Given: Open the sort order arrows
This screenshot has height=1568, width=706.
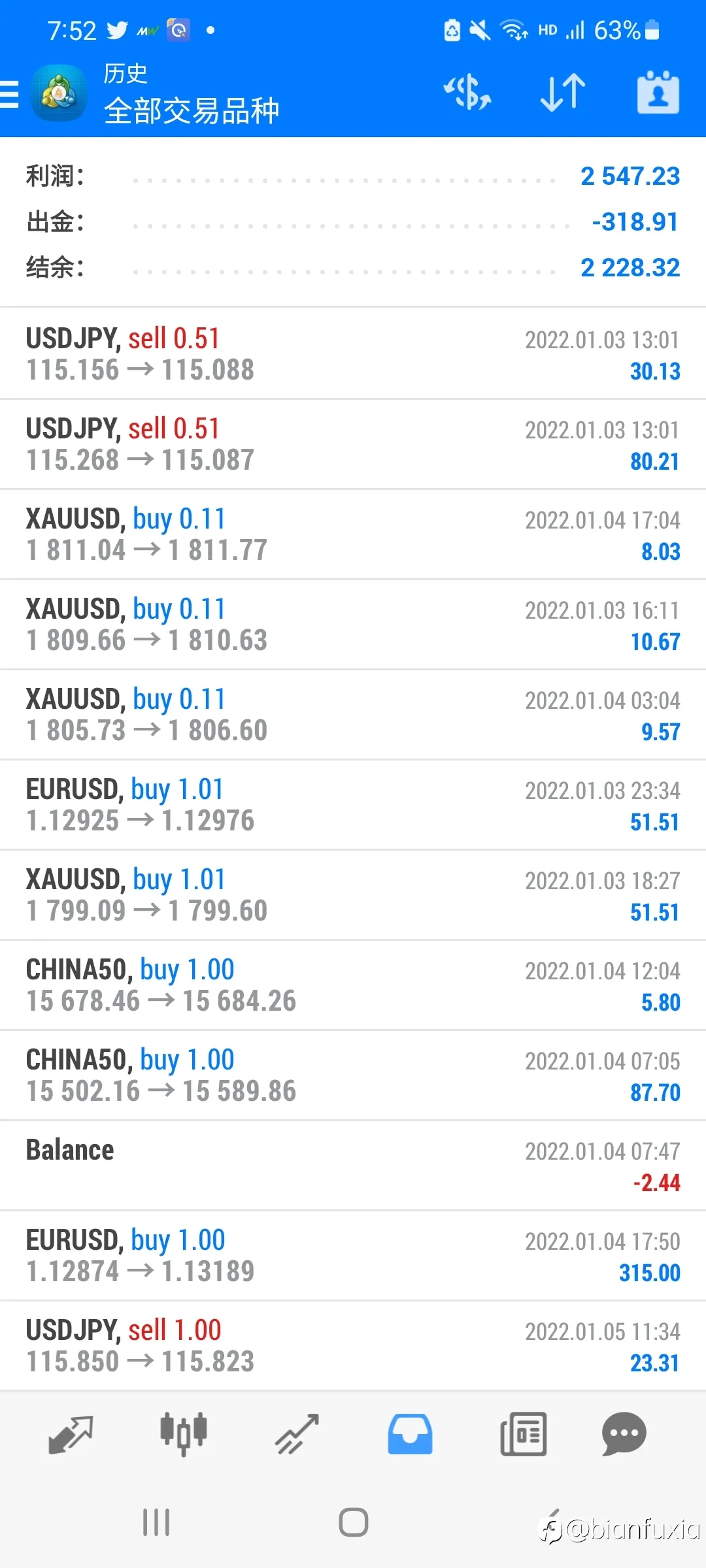Looking at the screenshot, I should (563, 92).
